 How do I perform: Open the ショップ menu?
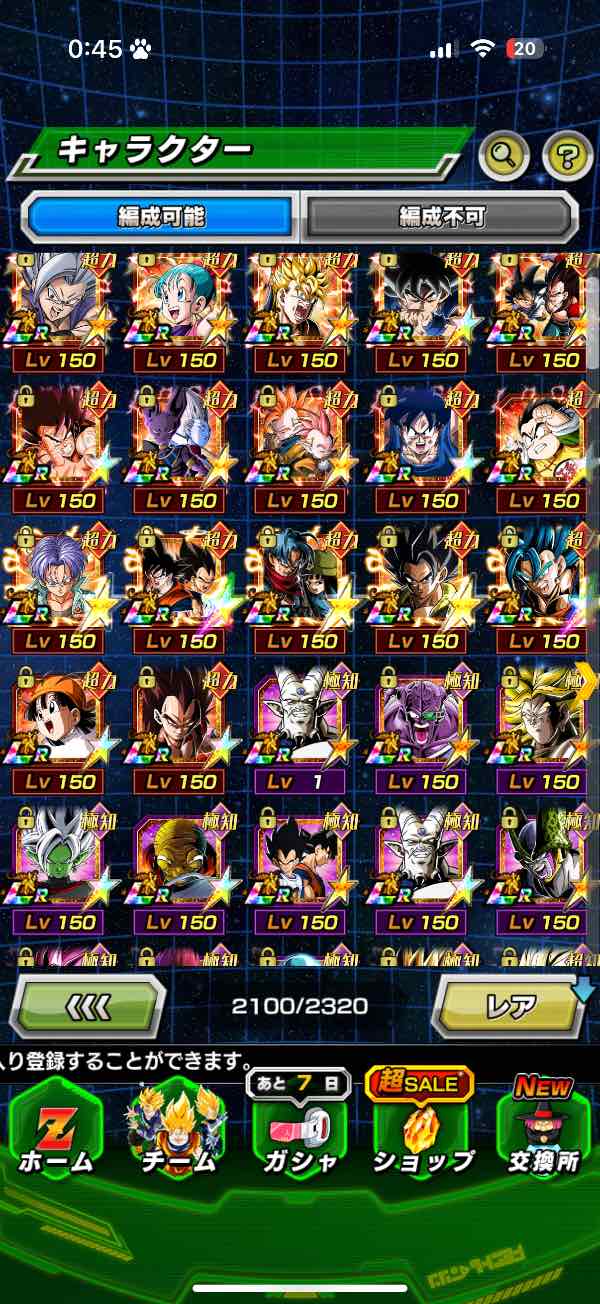(x=421, y=1130)
